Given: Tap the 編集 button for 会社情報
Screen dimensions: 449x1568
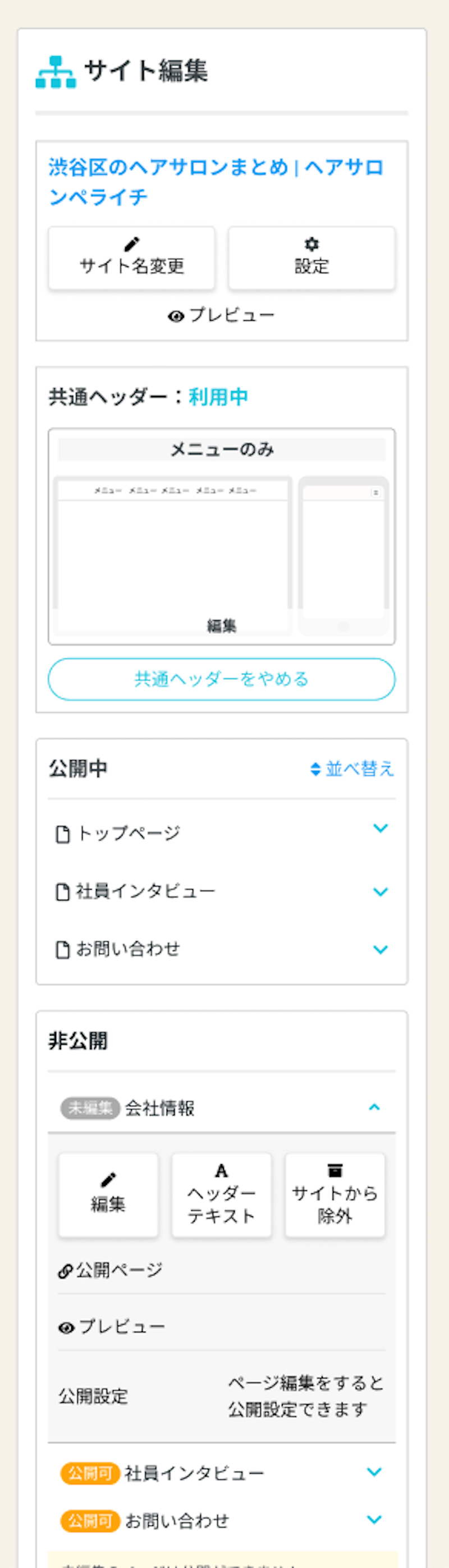Looking at the screenshot, I should click(108, 1195).
